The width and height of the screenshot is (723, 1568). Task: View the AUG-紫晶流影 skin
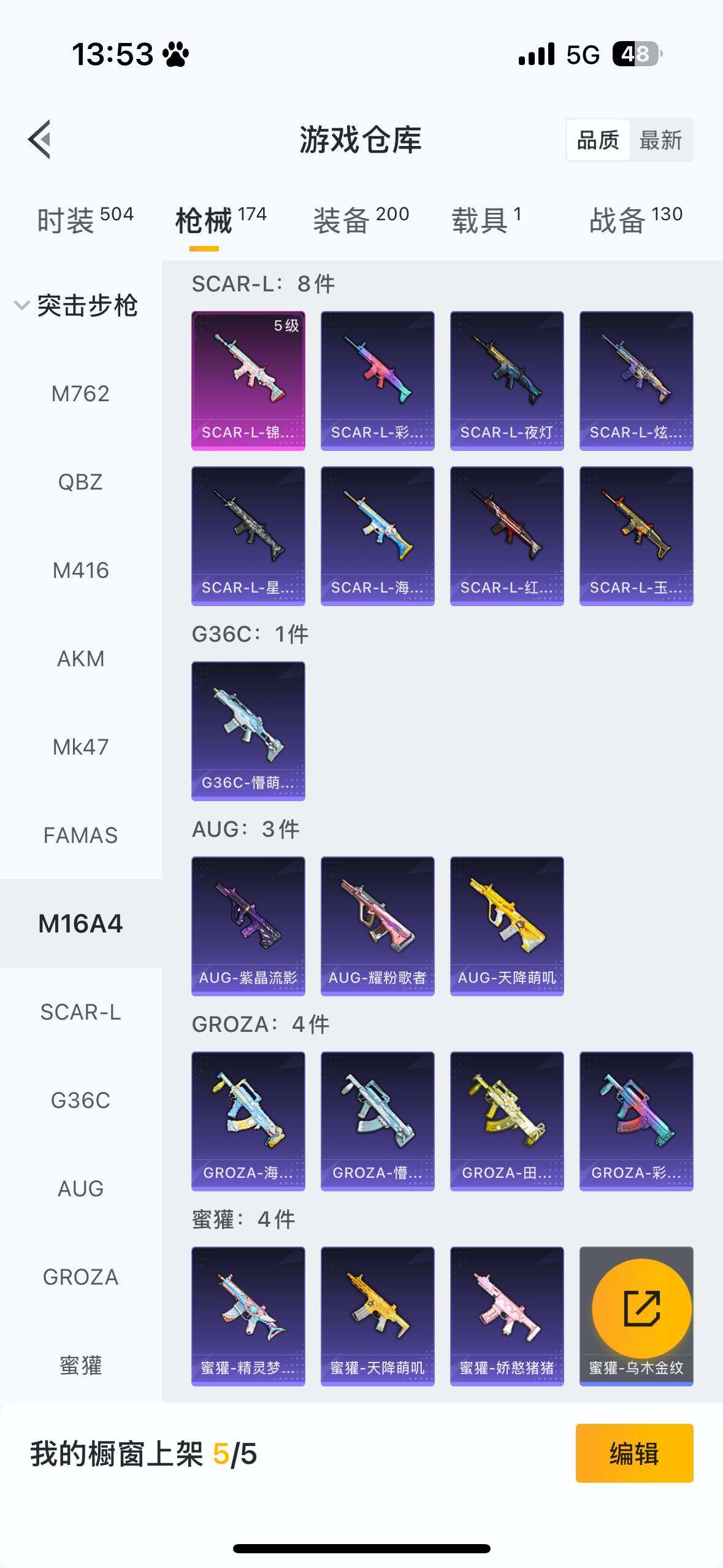tap(248, 925)
